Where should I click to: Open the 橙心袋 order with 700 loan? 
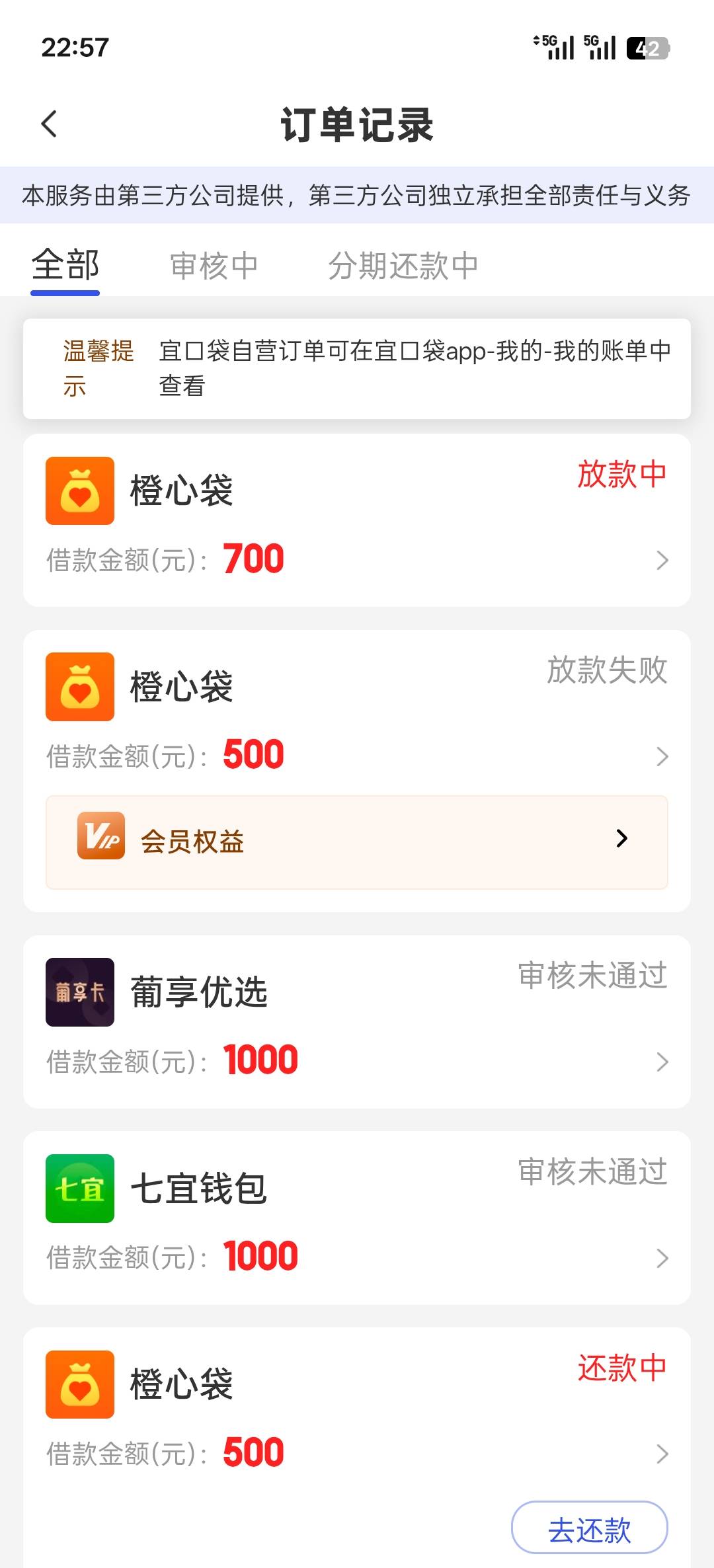point(357,520)
